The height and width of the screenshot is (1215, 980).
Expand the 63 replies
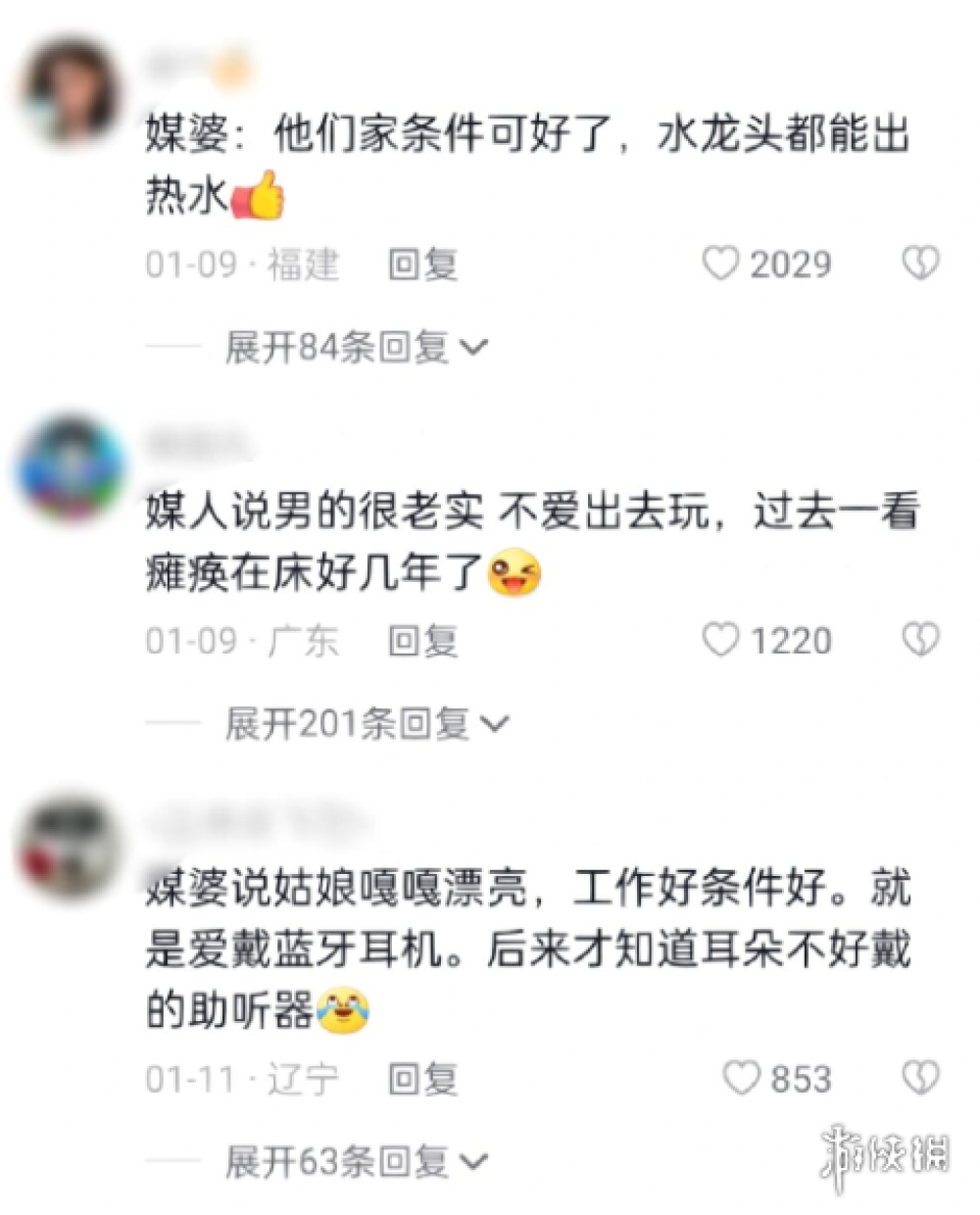pos(356,1162)
